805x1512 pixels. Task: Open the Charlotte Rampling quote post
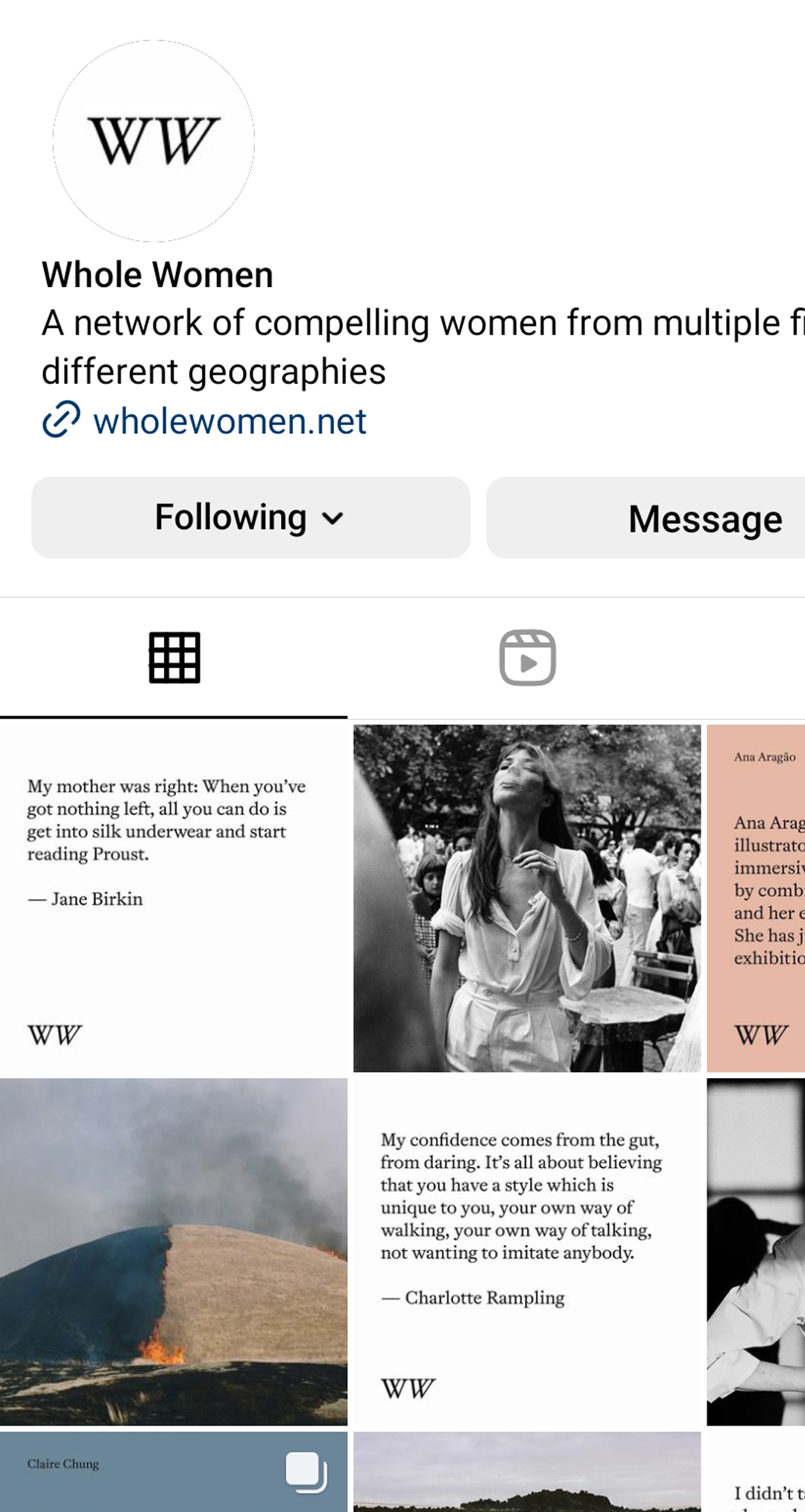(527, 1251)
